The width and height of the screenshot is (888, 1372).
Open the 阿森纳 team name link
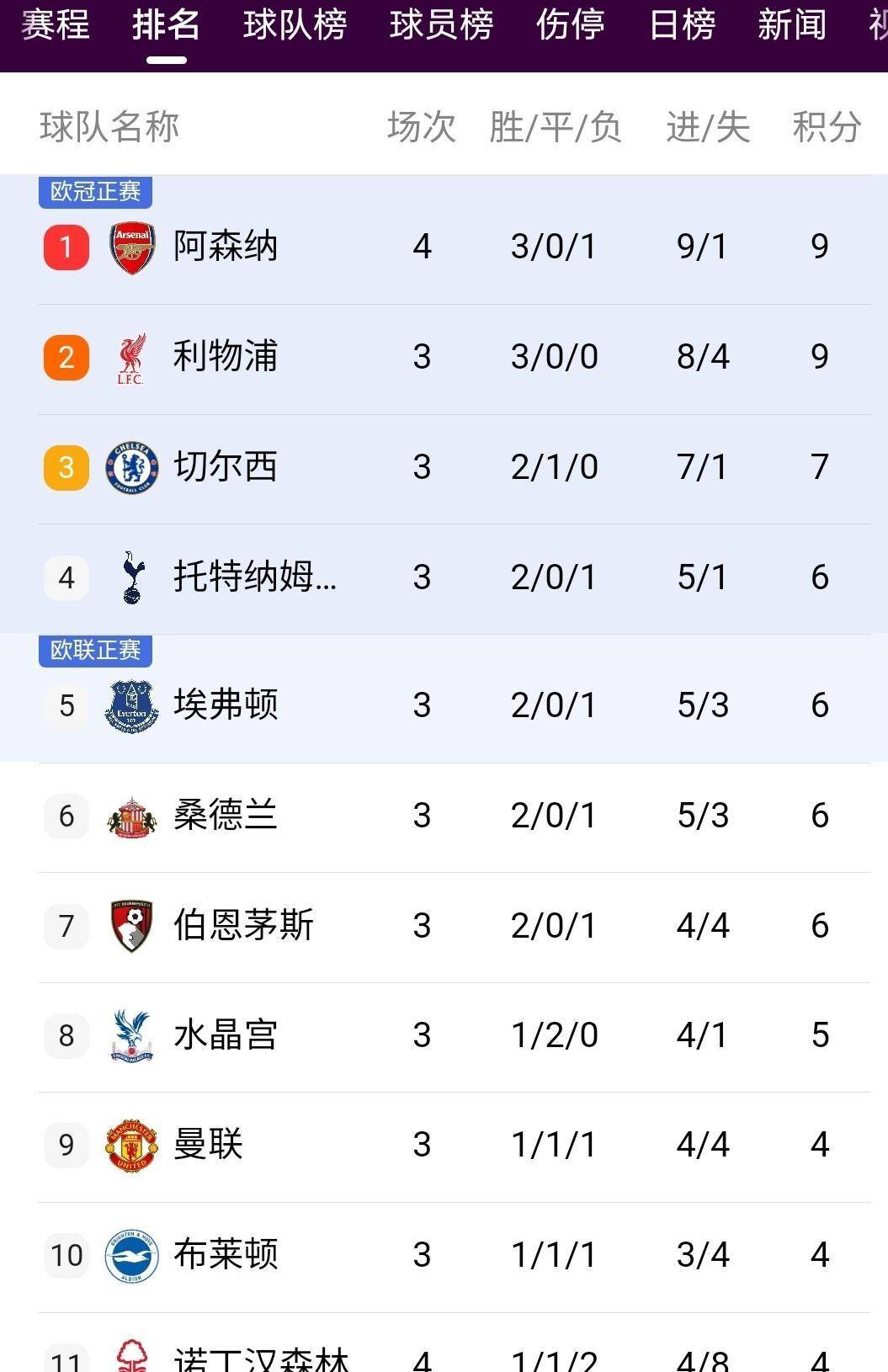(x=226, y=245)
